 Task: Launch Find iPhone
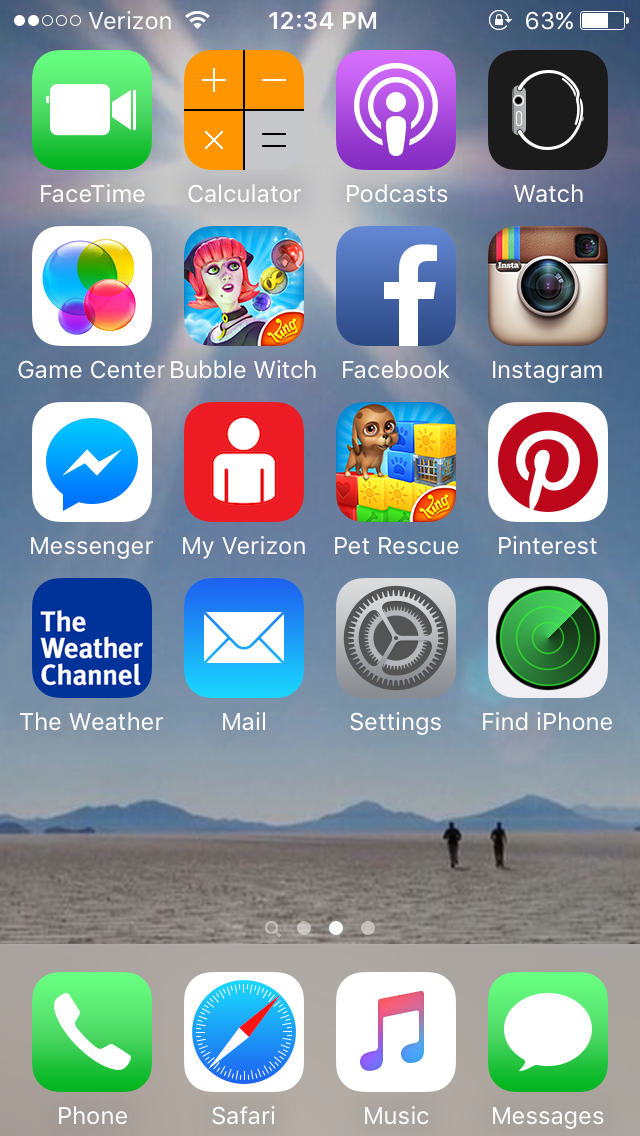pyautogui.click(x=548, y=638)
